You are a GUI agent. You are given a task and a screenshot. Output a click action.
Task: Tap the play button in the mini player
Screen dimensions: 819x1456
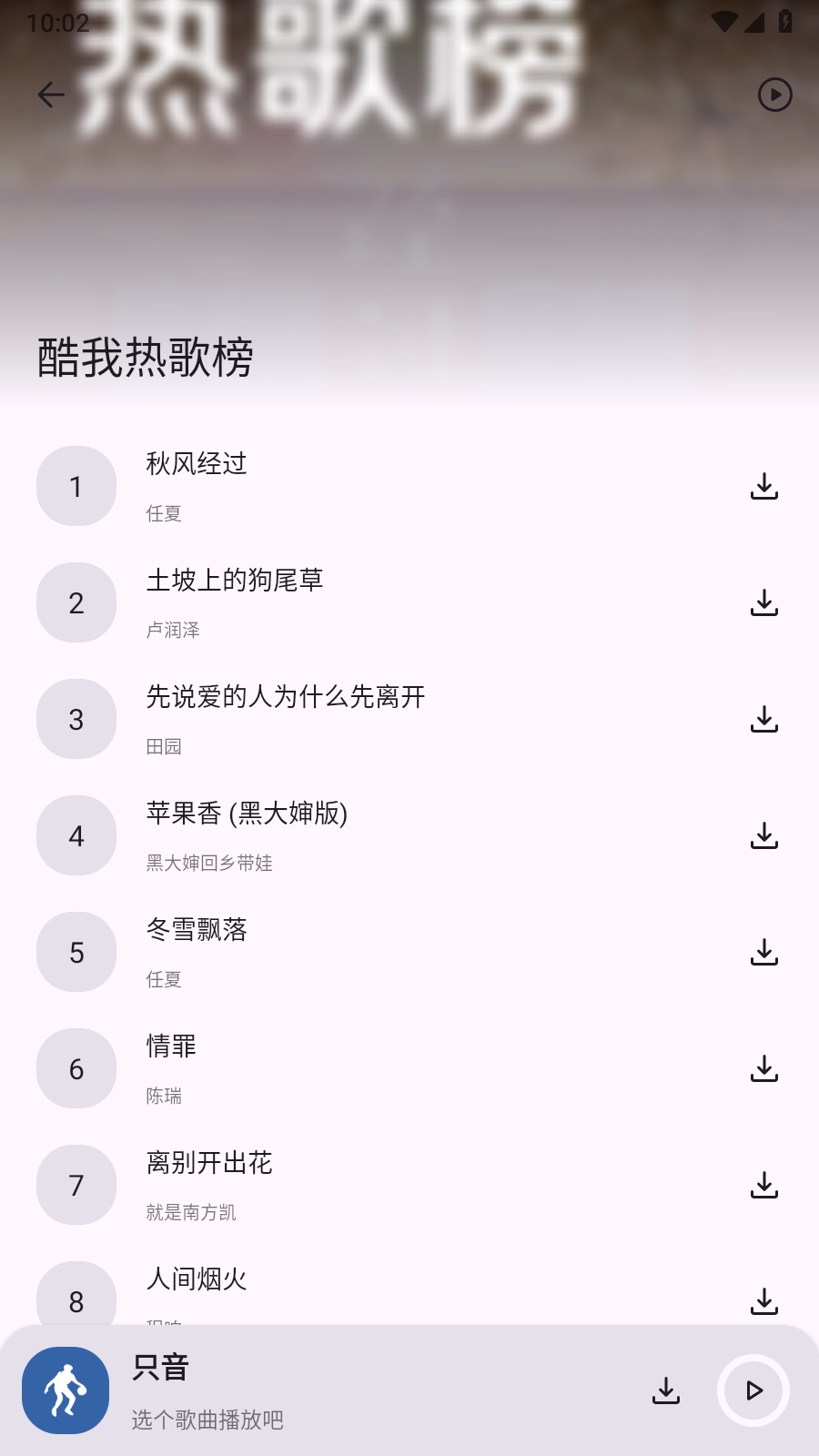tap(753, 1390)
